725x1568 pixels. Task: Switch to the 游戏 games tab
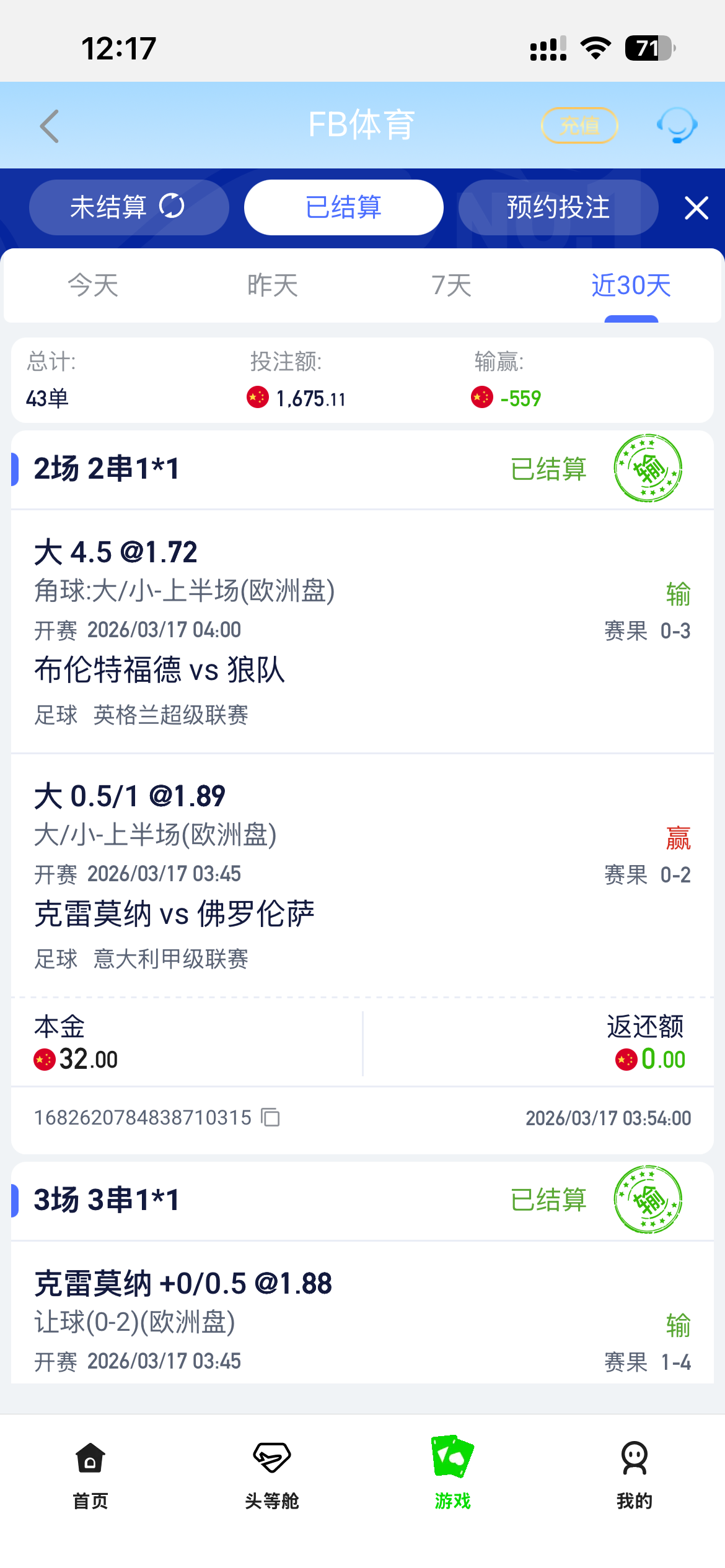[453, 1474]
